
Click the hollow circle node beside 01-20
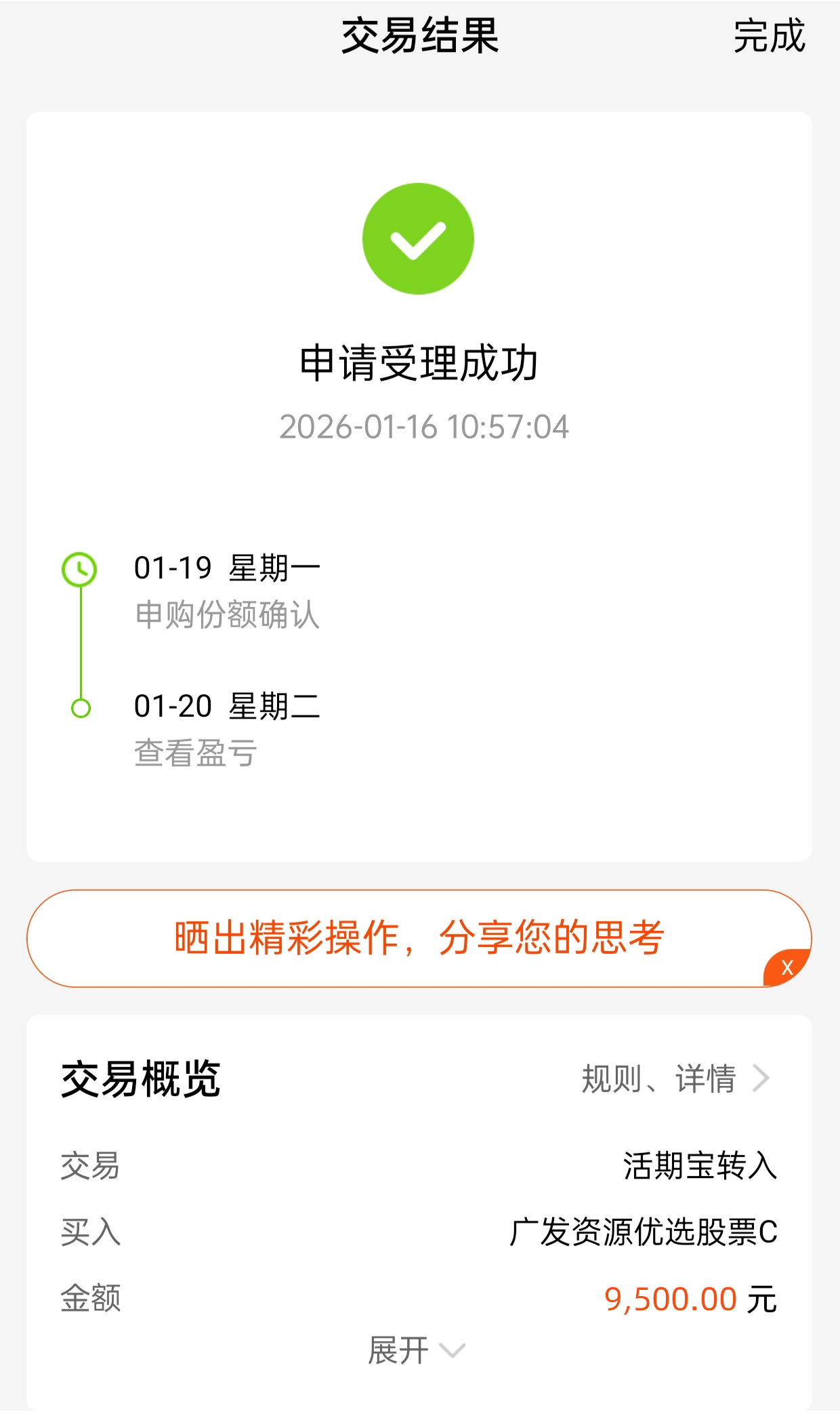pos(81,707)
